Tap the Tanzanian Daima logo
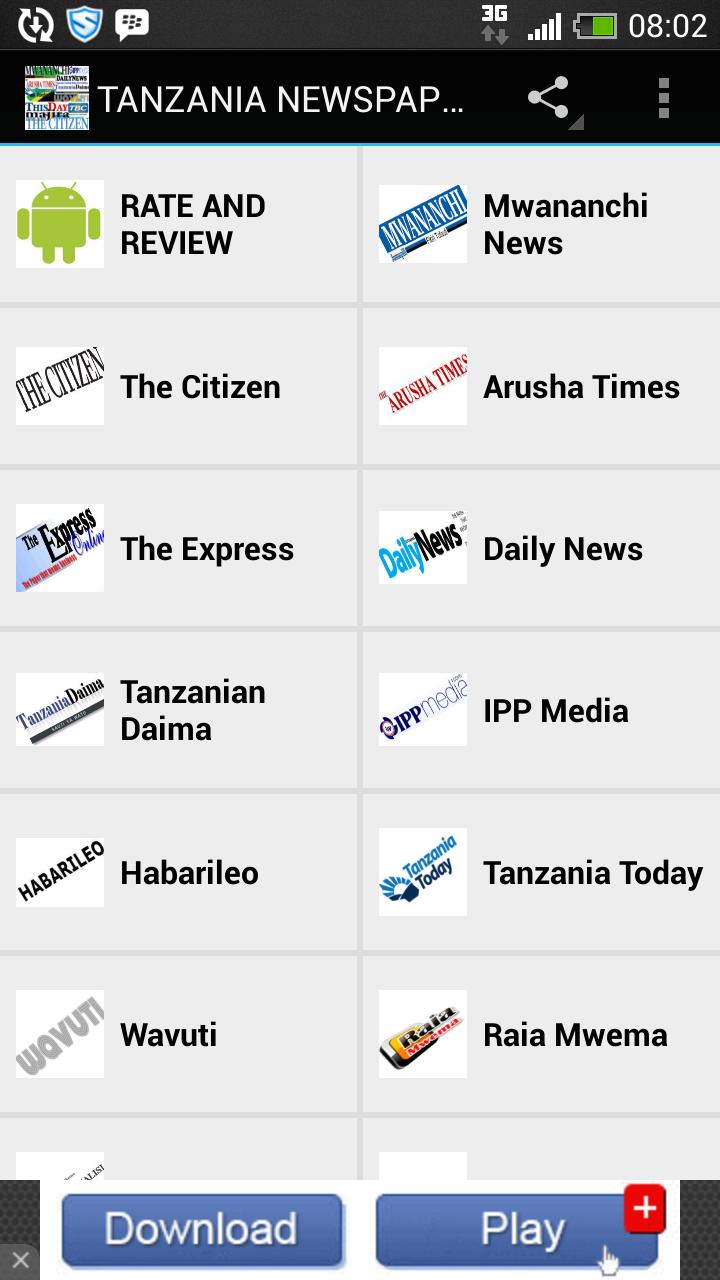Viewport: 720px width, 1280px height. 59,710
